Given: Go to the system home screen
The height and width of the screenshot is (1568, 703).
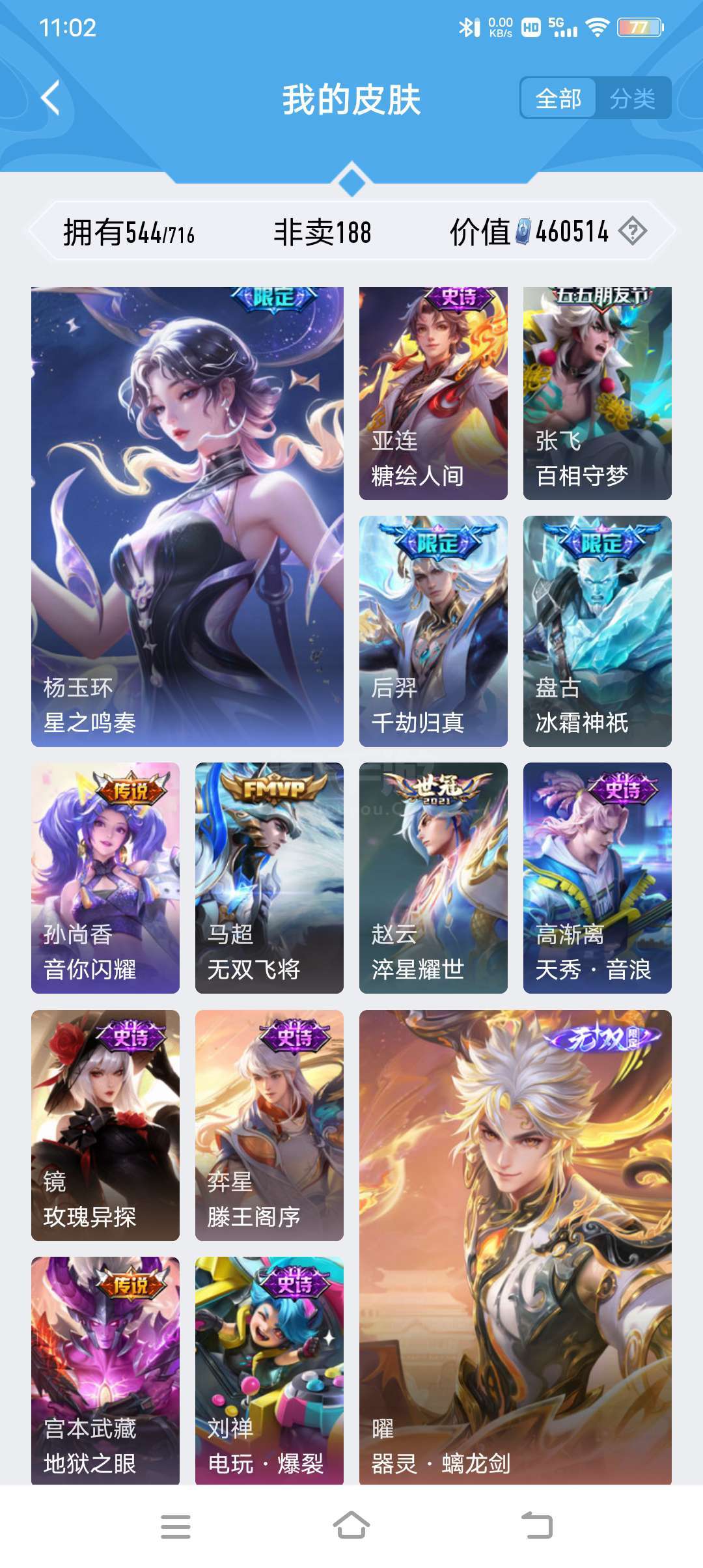Looking at the screenshot, I should coord(351,1526).
